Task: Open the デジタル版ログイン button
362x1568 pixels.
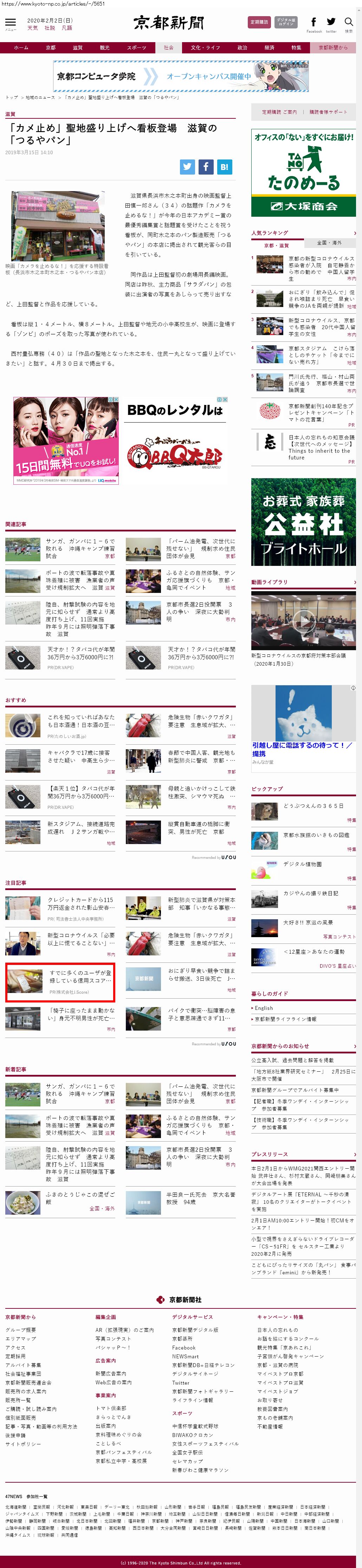Action: 286,22
